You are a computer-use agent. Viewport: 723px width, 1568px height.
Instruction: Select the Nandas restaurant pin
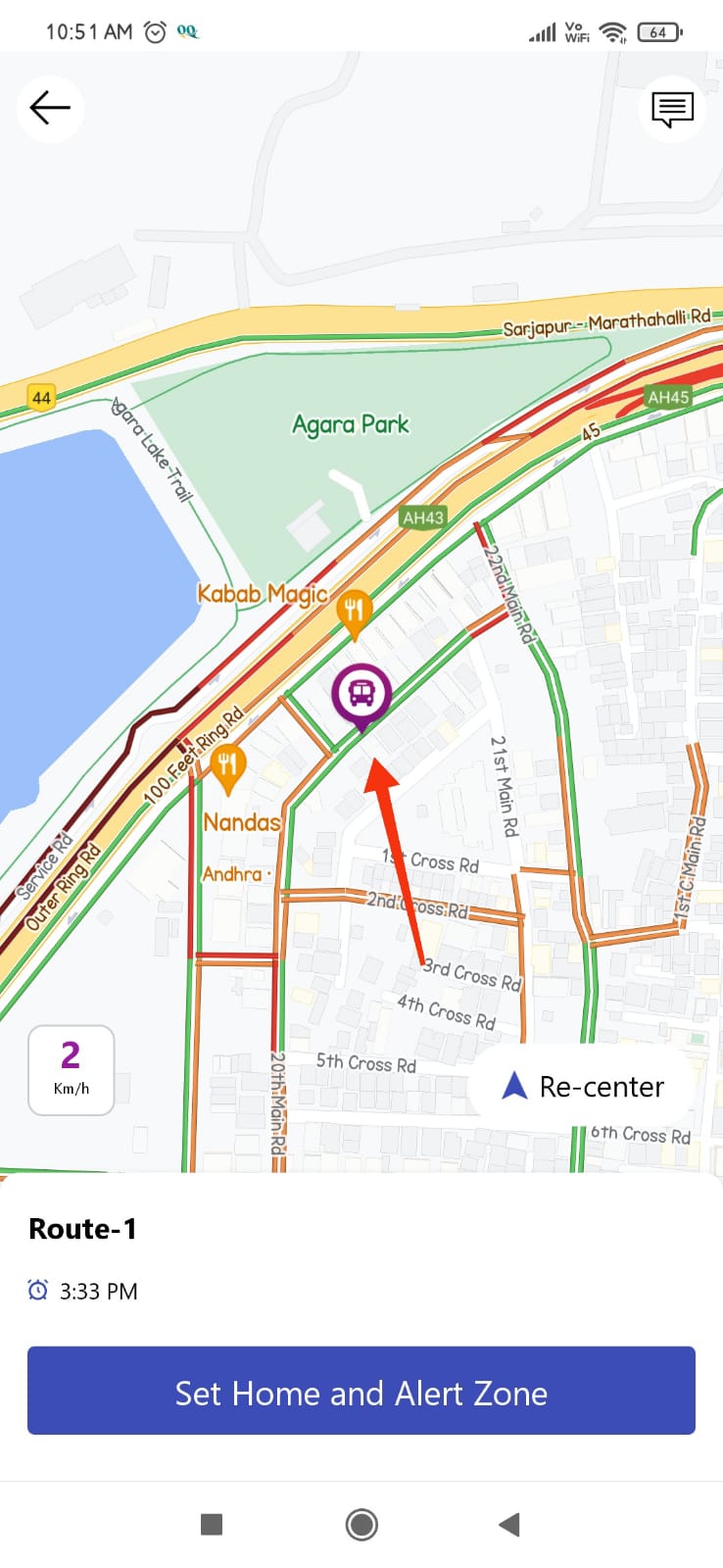click(x=227, y=767)
